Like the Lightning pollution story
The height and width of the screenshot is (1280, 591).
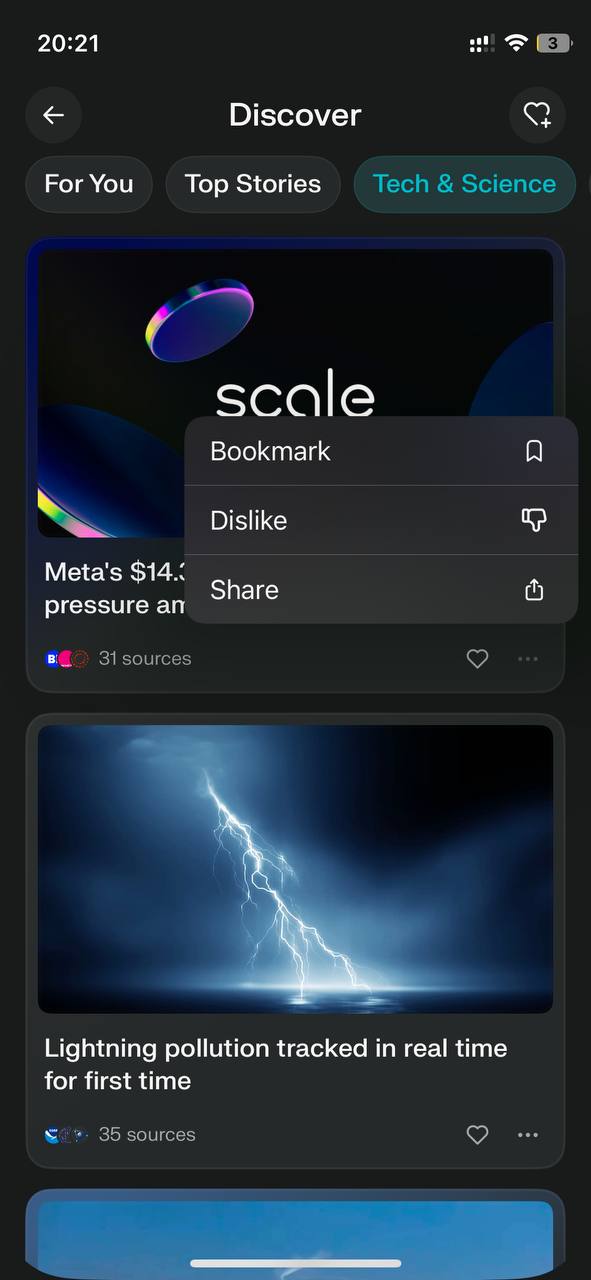478,1134
